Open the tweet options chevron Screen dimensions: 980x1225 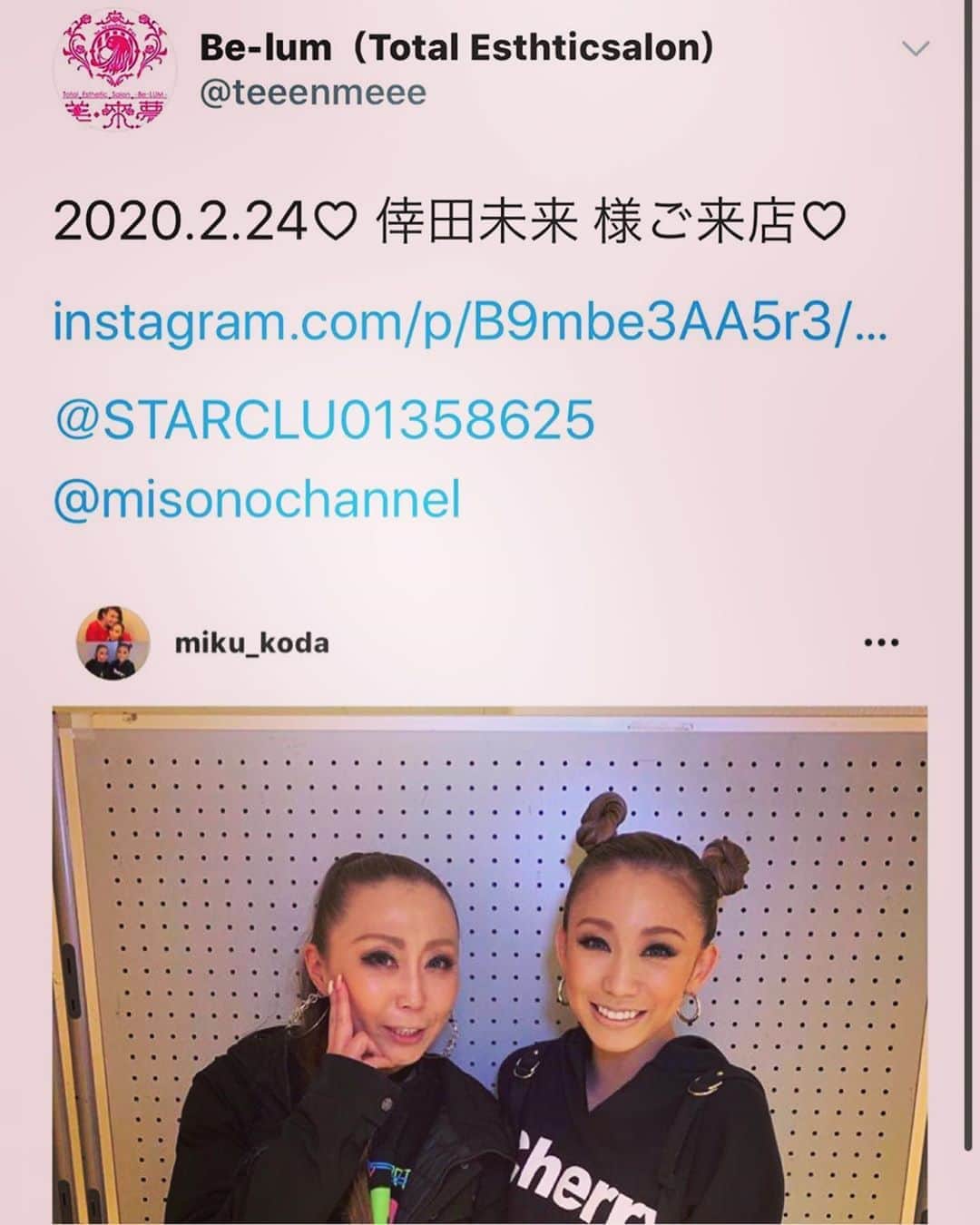916,49
